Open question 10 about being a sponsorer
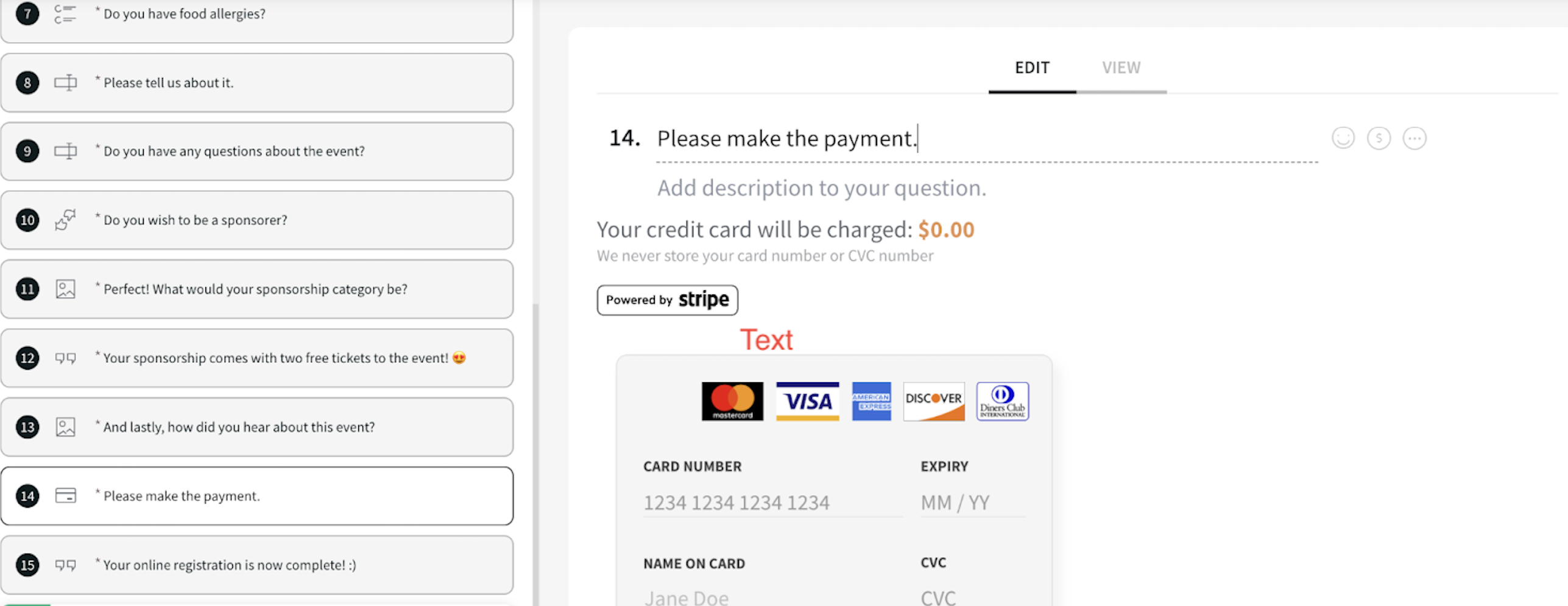This screenshot has height=606, width=1568. (x=256, y=220)
